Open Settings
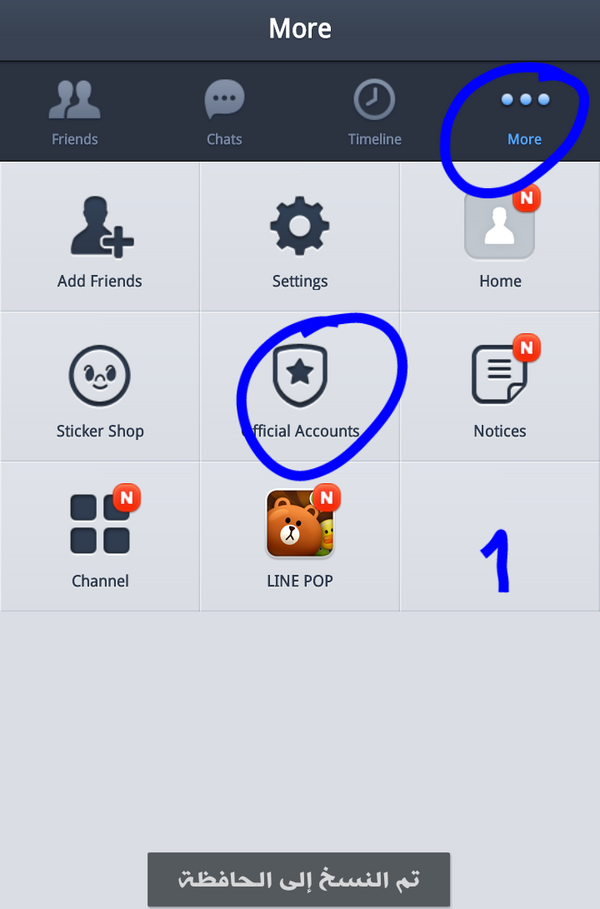Screen dimensions: 600x909 (x=300, y=238)
